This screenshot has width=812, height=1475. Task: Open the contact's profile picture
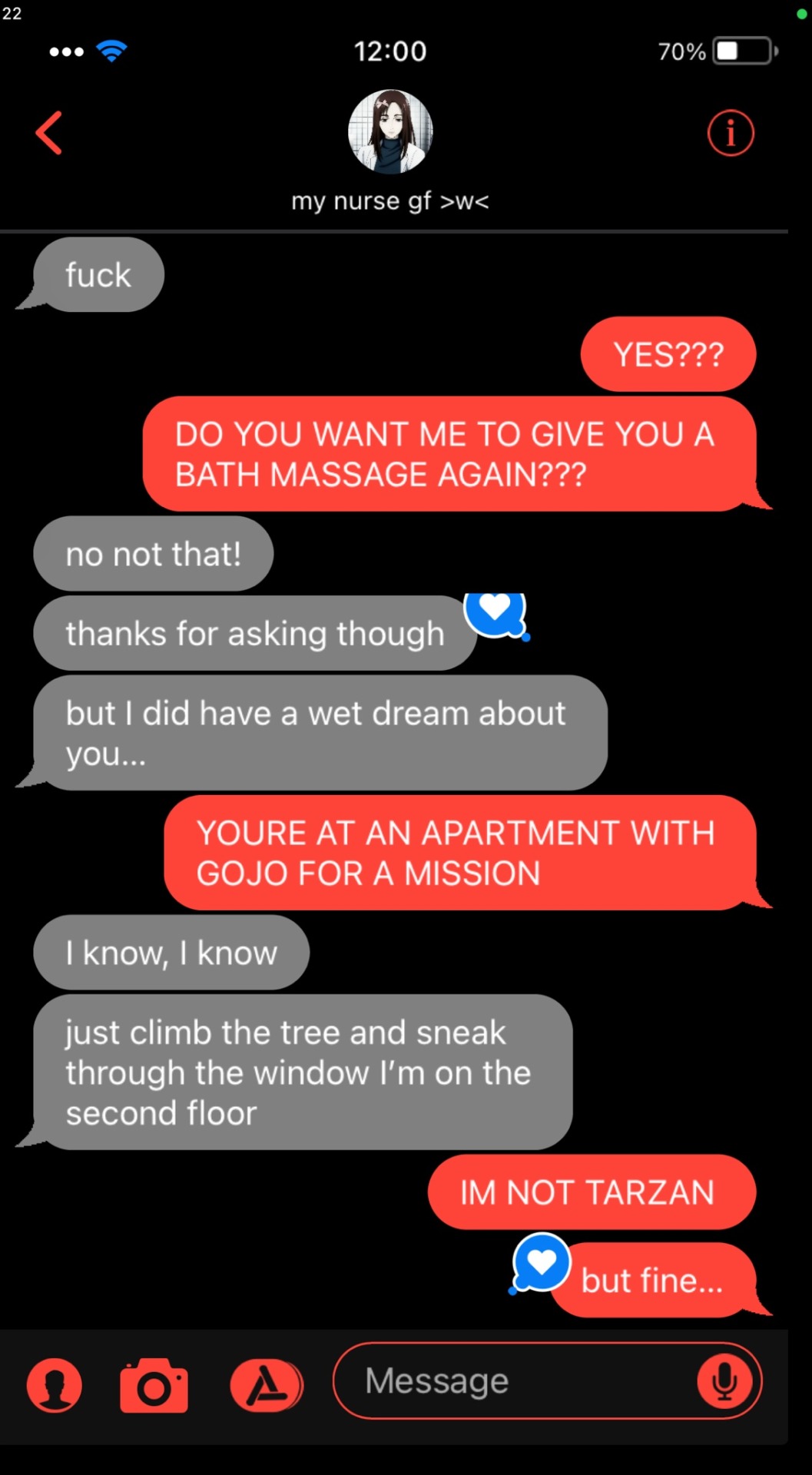point(390,132)
